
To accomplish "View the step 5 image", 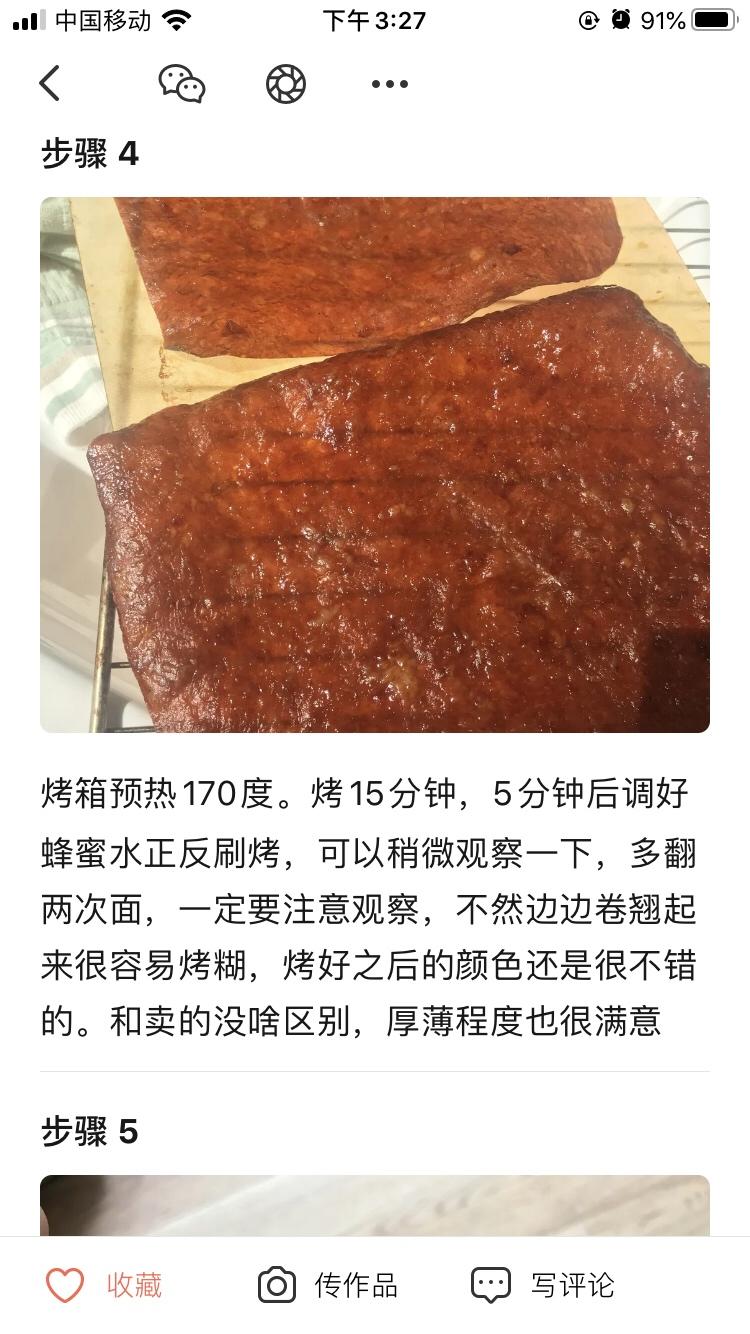I will coord(375,1205).
